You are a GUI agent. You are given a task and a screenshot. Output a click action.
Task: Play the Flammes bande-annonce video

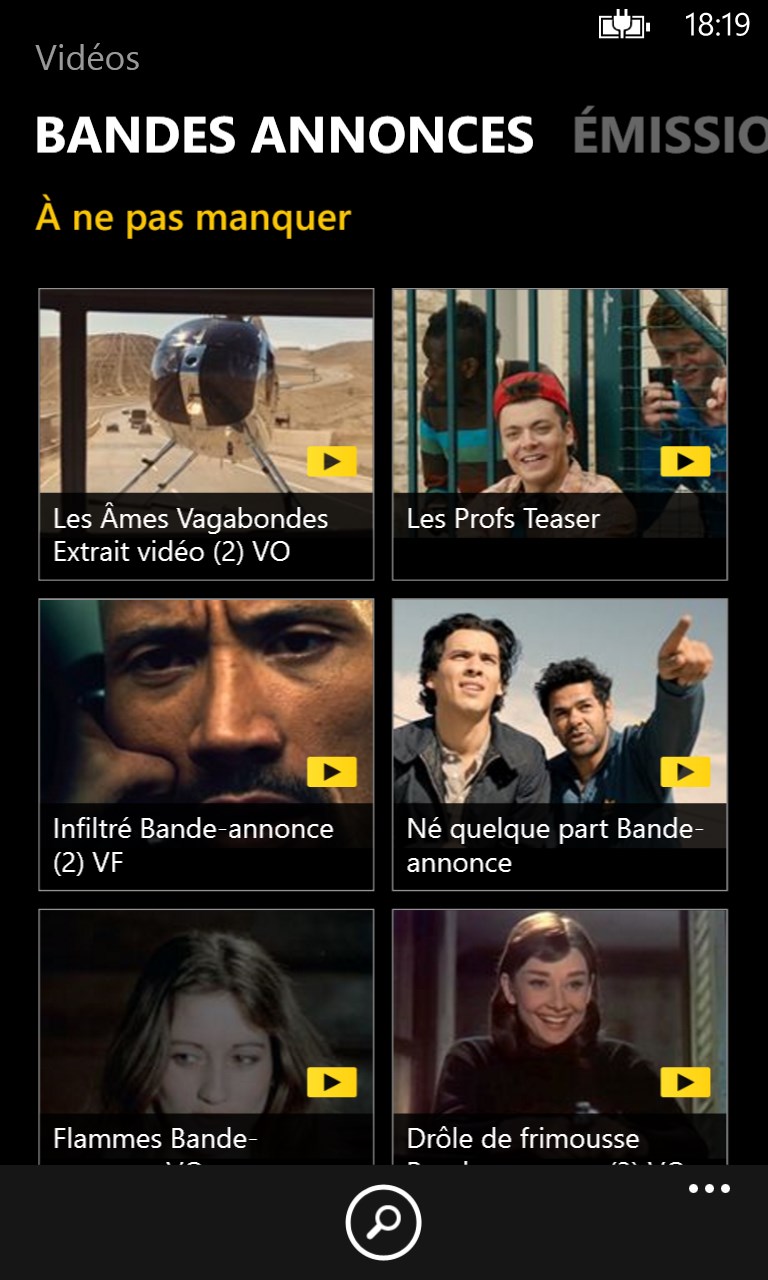(331, 1081)
